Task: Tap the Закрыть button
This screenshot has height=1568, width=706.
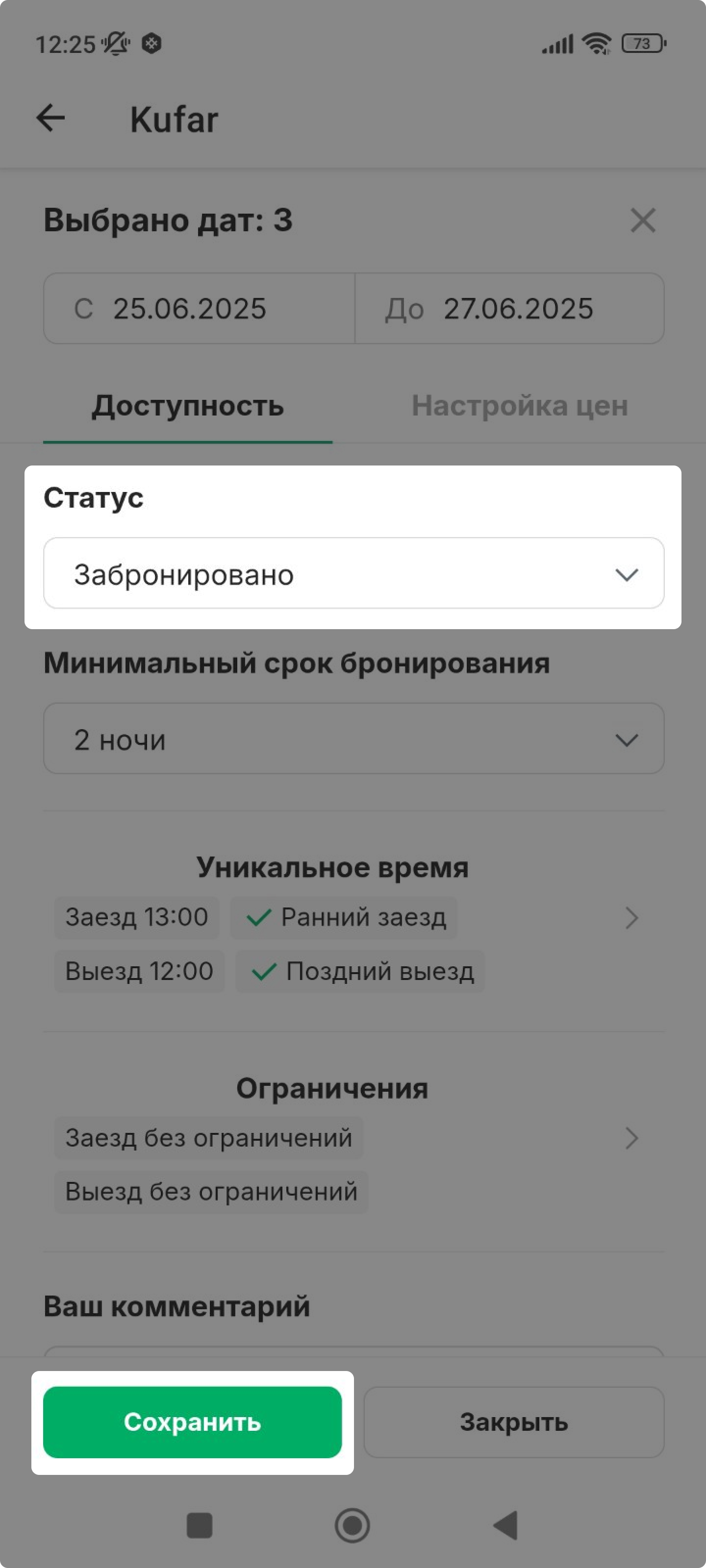Action: tap(513, 1422)
